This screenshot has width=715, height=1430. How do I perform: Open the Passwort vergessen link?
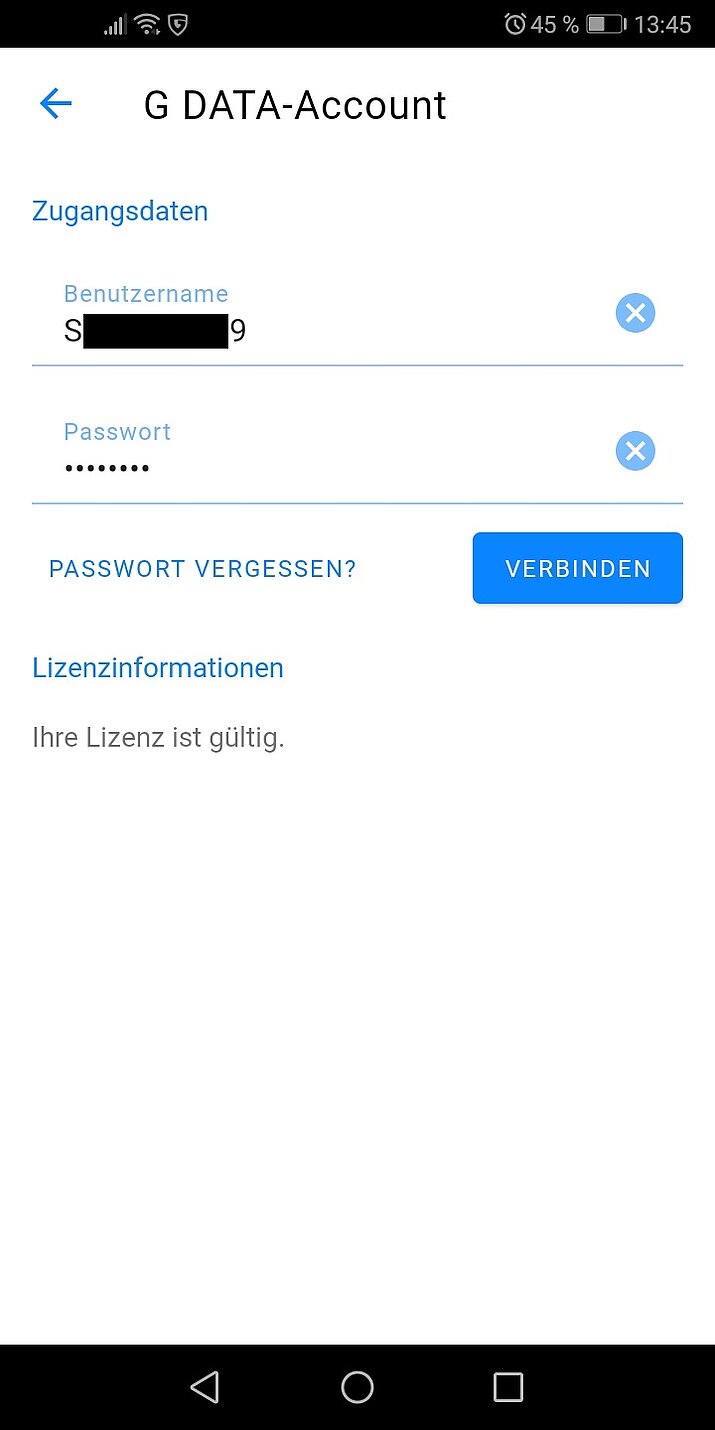point(203,569)
